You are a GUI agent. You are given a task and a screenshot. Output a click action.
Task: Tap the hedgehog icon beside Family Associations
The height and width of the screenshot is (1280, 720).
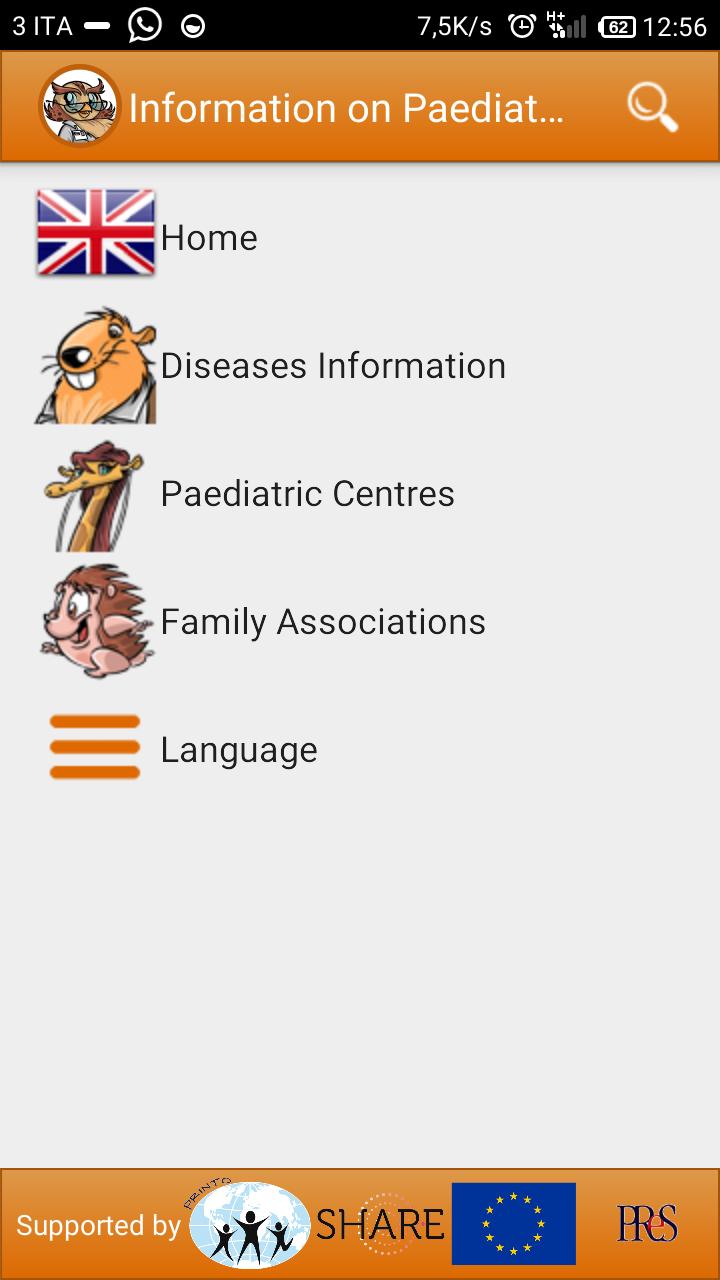coord(95,621)
